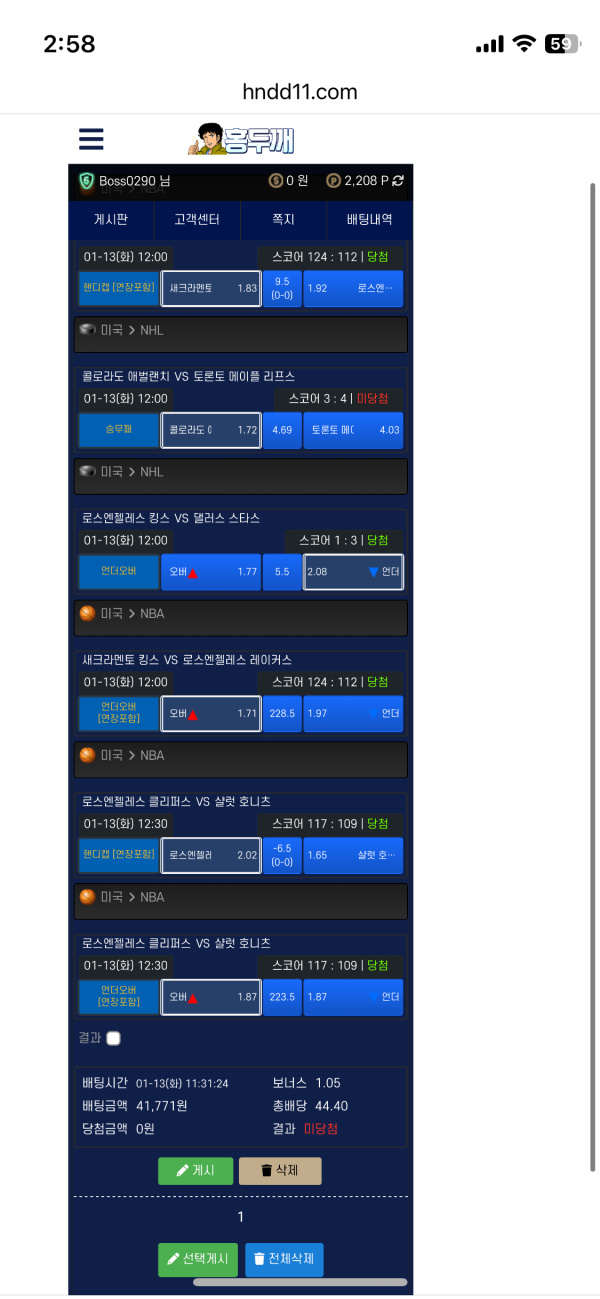Viewport: 600px width, 1299px height.
Task: Refresh the points balance
Action: [398, 181]
